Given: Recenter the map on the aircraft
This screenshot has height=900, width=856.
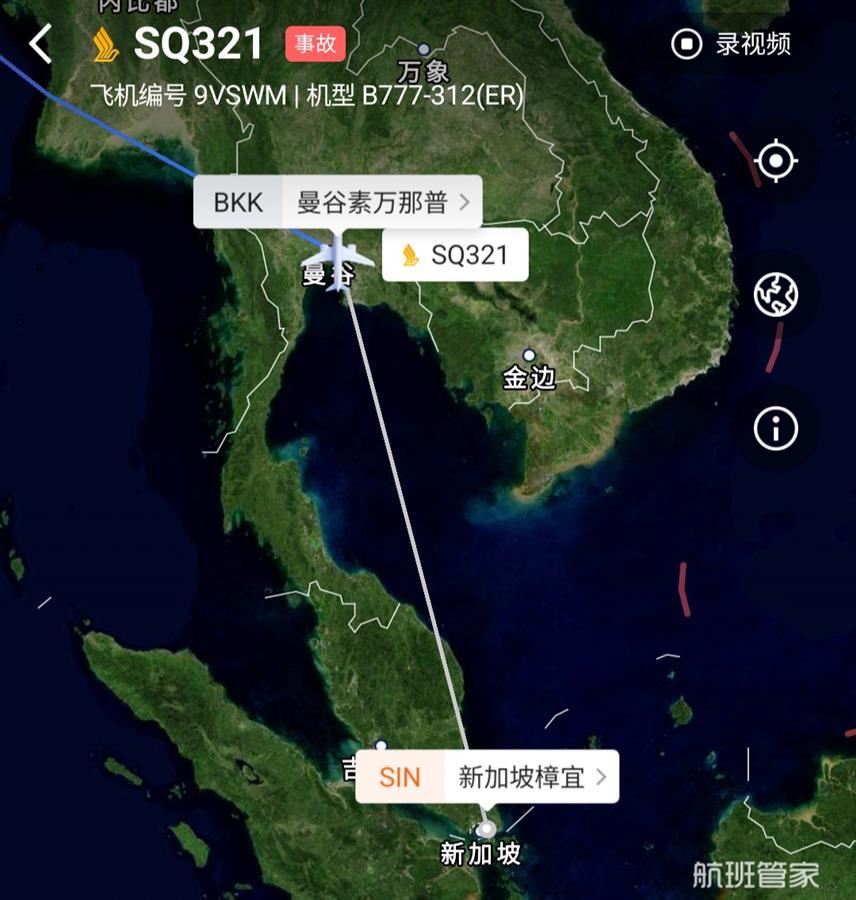Looking at the screenshot, I should [x=776, y=161].
